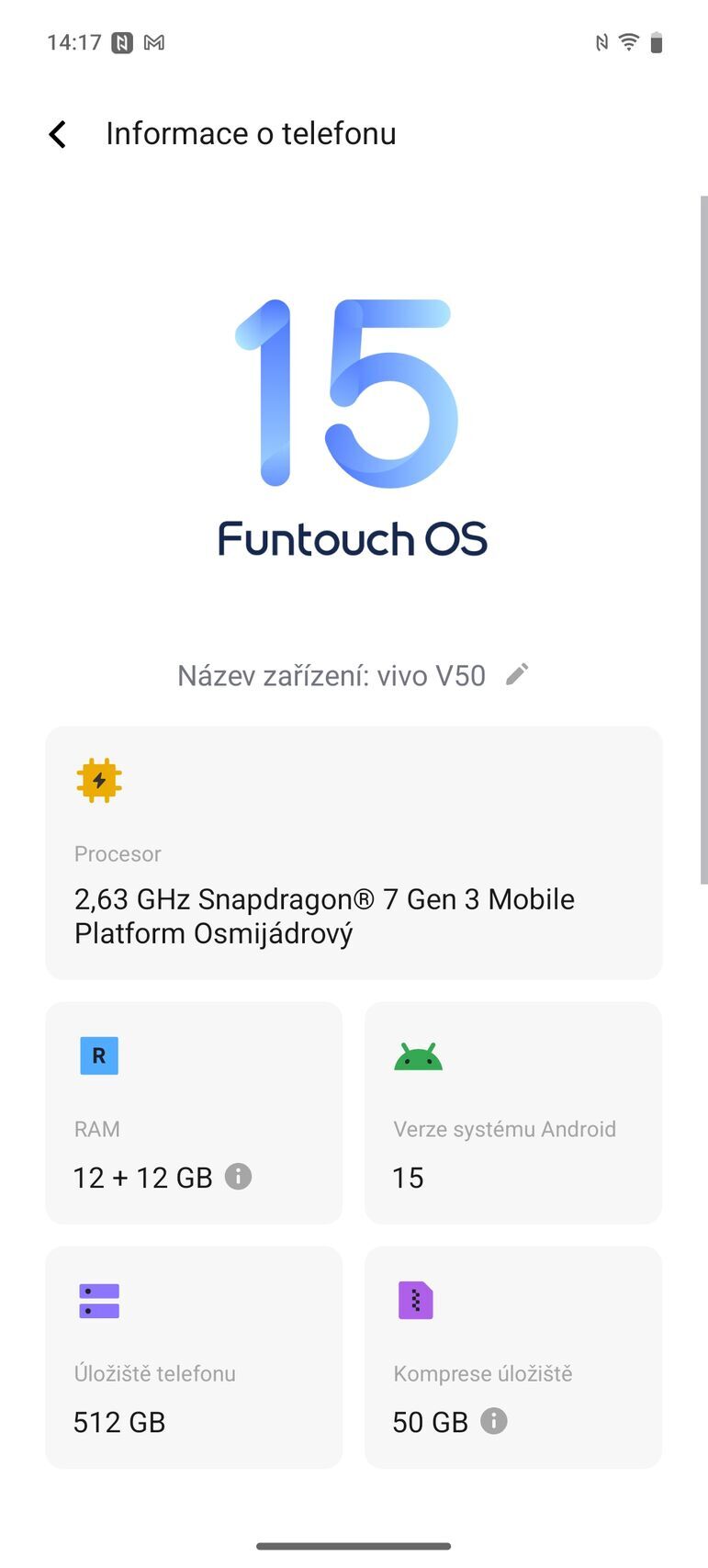Select the Informace o telefonu title
This screenshot has height=1568, width=708.
pos(251,133)
